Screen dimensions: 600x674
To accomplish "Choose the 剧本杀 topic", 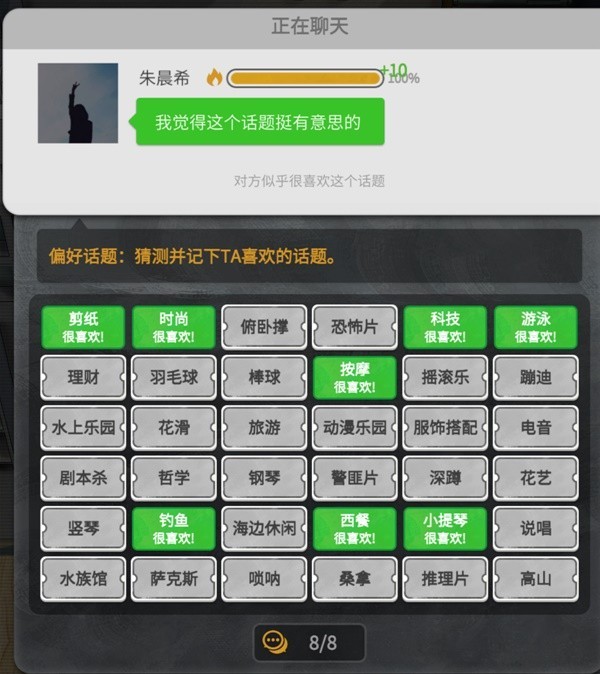I will pos(83,478).
